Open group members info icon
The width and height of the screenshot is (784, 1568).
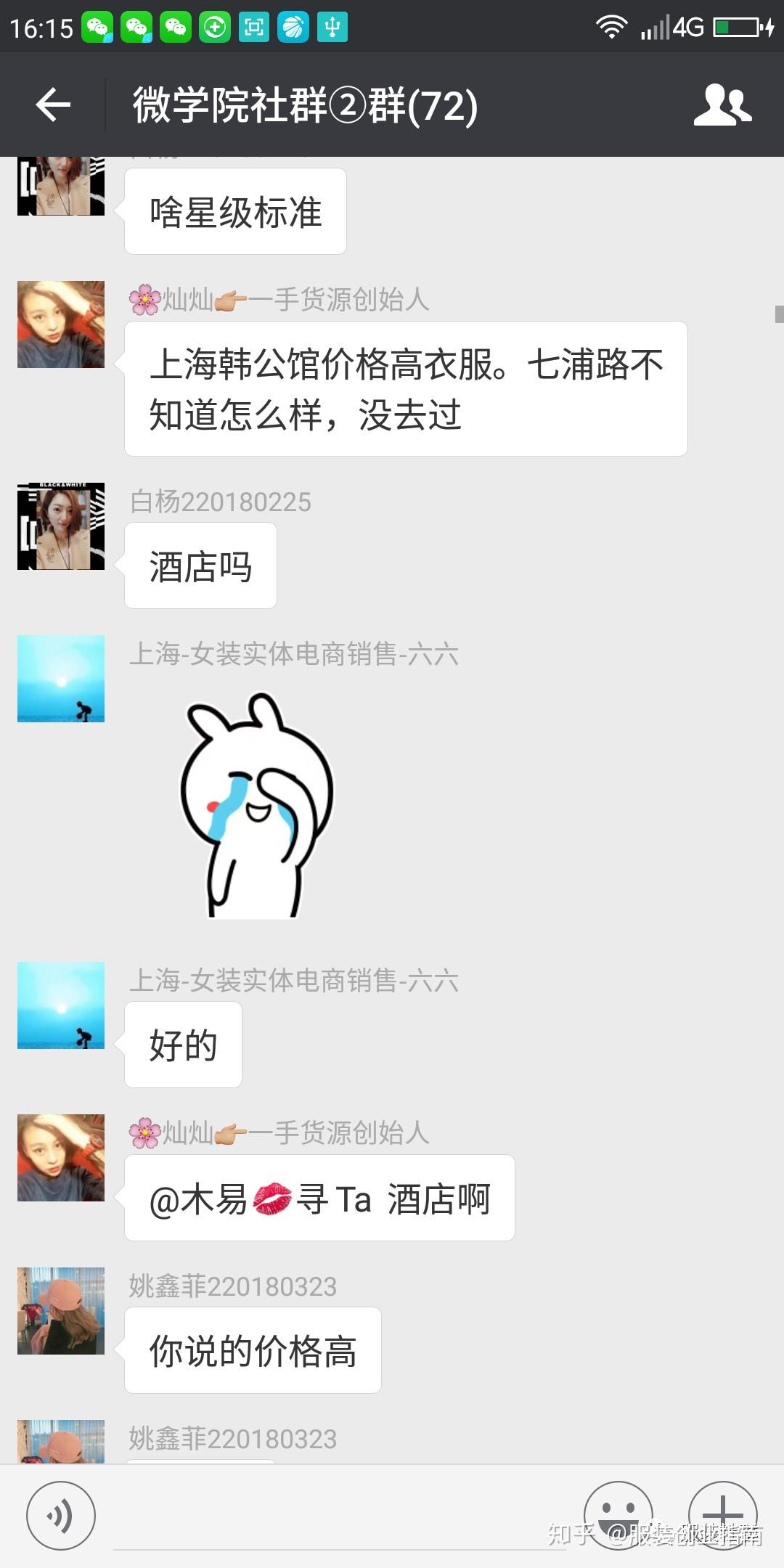722,105
